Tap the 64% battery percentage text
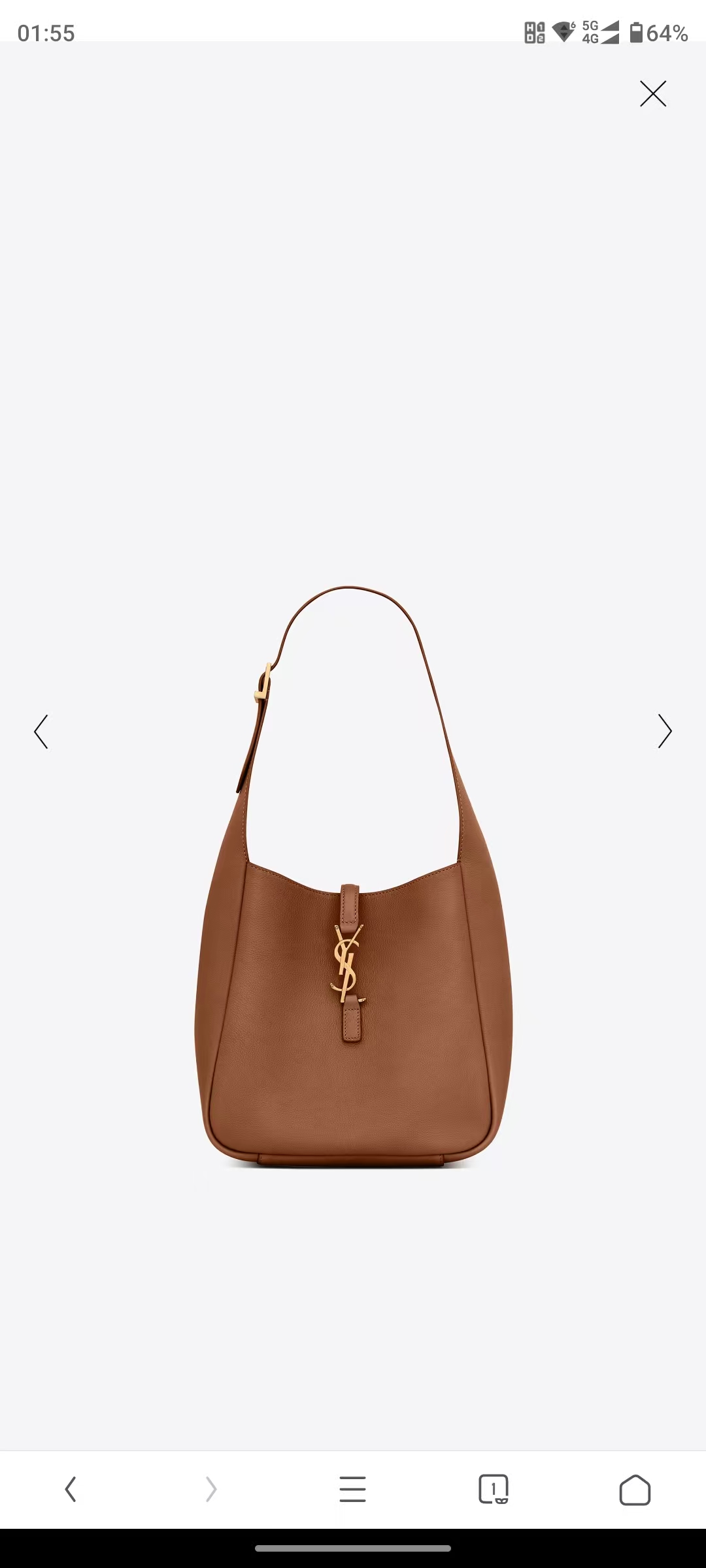The height and width of the screenshot is (1568, 706). (x=669, y=31)
